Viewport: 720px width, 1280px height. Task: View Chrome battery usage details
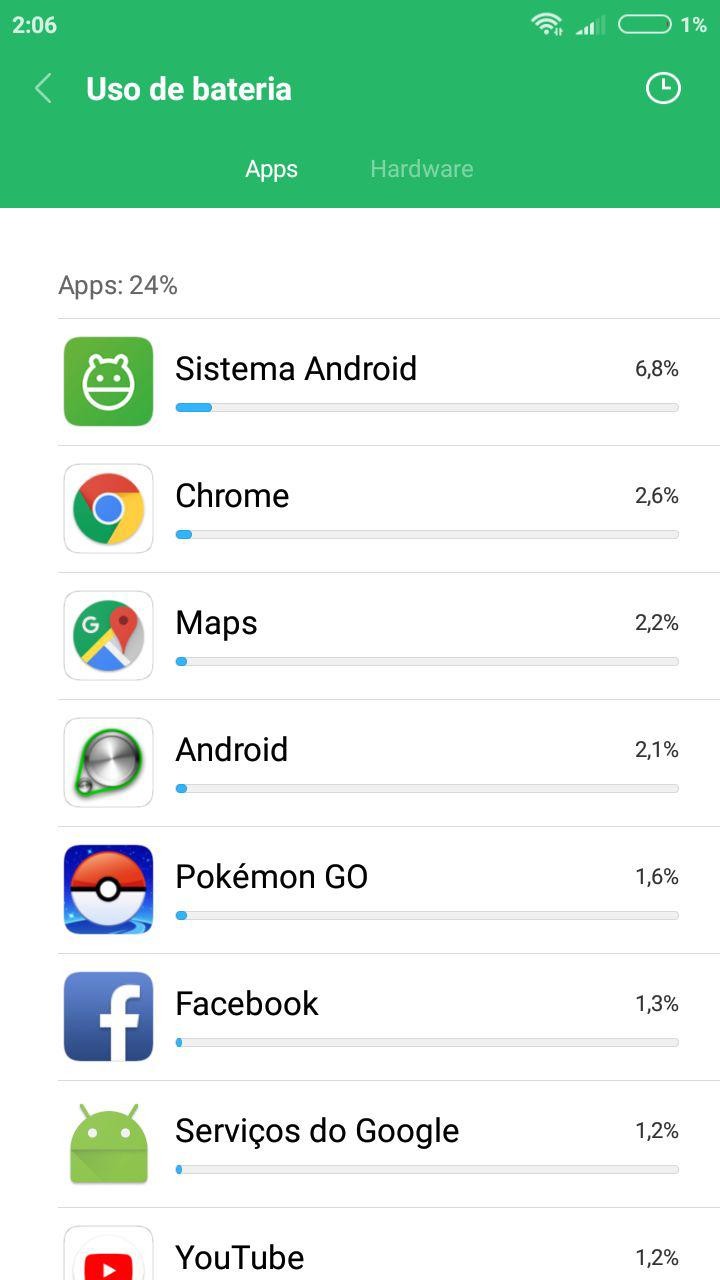[388, 509]
